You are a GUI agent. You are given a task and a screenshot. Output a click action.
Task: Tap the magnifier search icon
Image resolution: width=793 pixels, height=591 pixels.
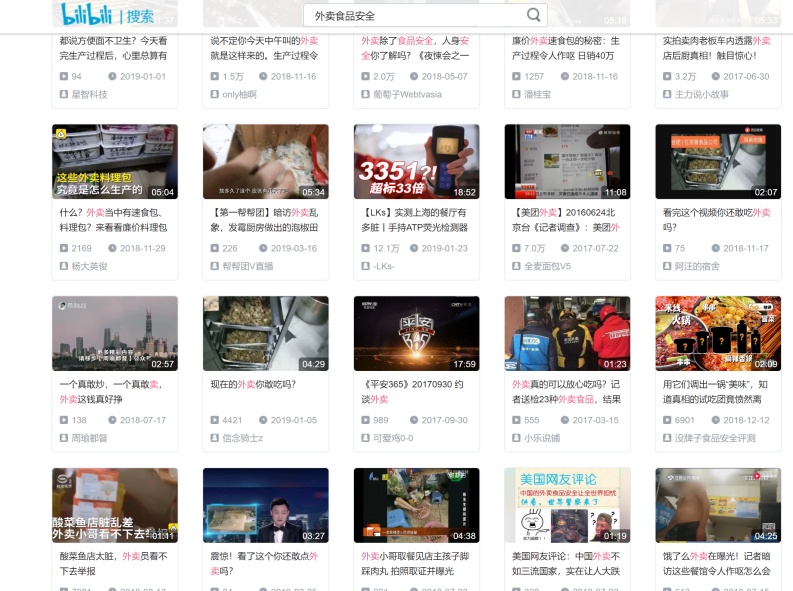534,15
